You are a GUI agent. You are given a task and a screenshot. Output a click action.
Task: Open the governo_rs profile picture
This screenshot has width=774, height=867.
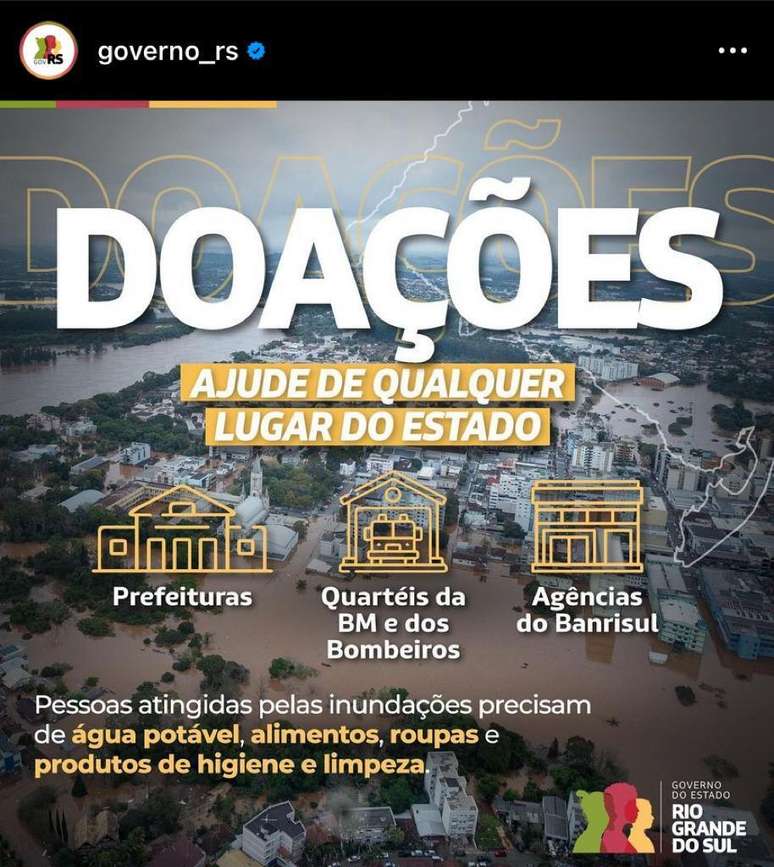pyautogui.click(x=48, y=50)
